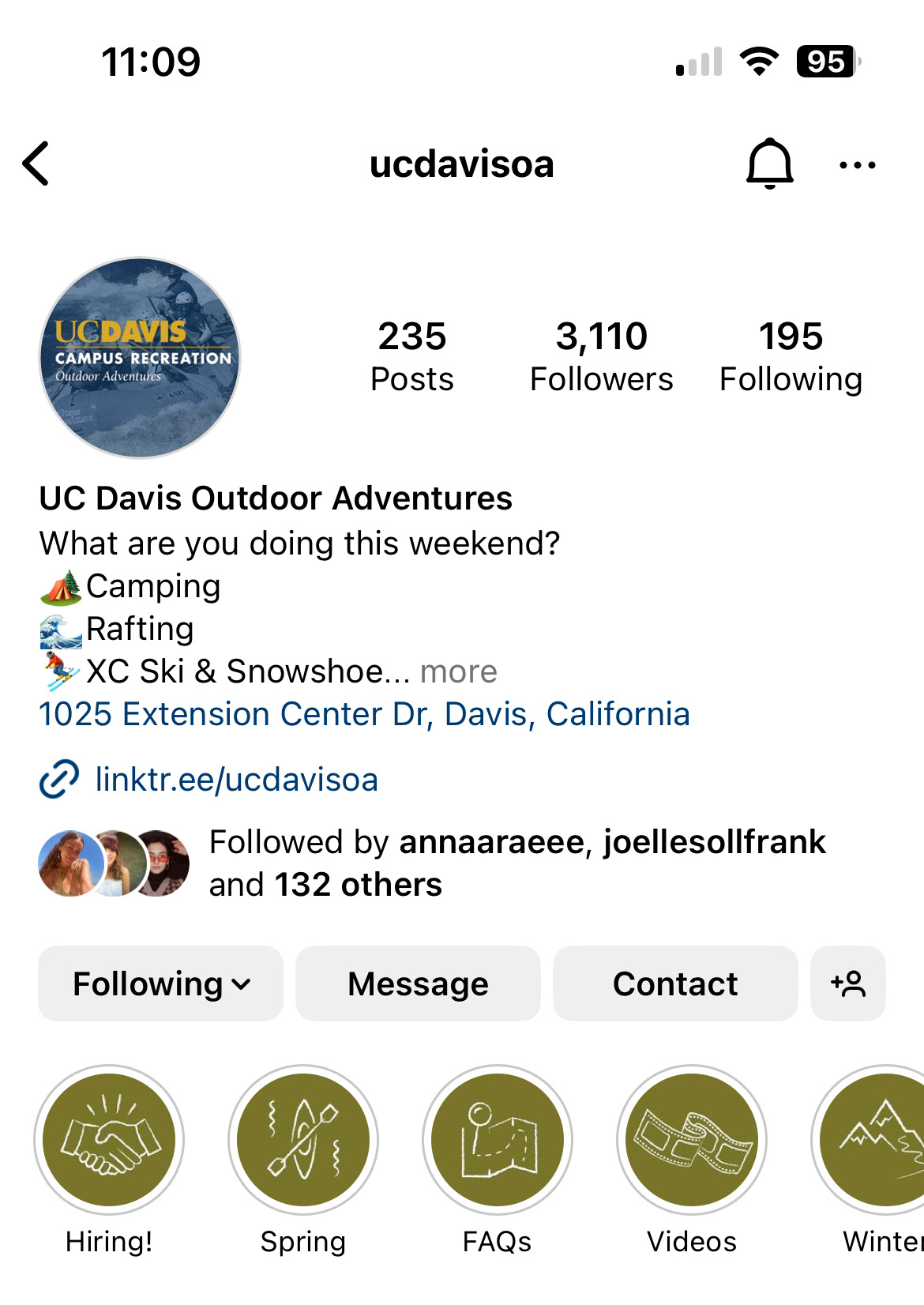Viewport: 924px width, 1305px height.
Task: Open the Hiring! story highlight
Action: coord(109,1140)
